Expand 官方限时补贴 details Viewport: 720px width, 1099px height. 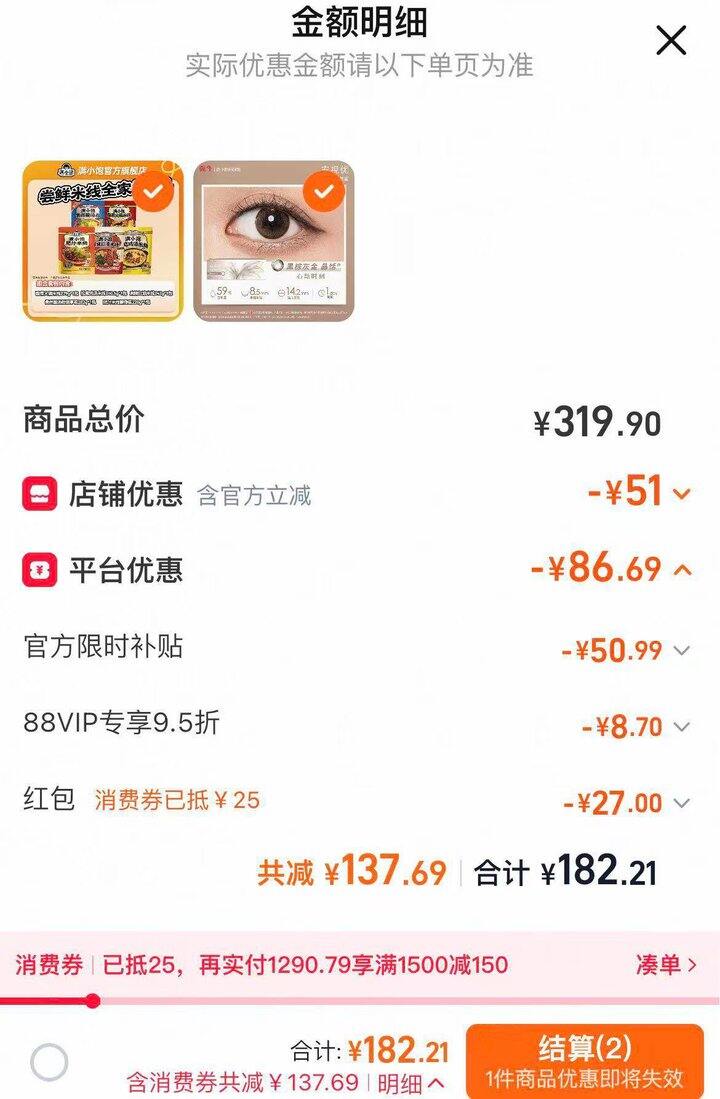point(682,650)
